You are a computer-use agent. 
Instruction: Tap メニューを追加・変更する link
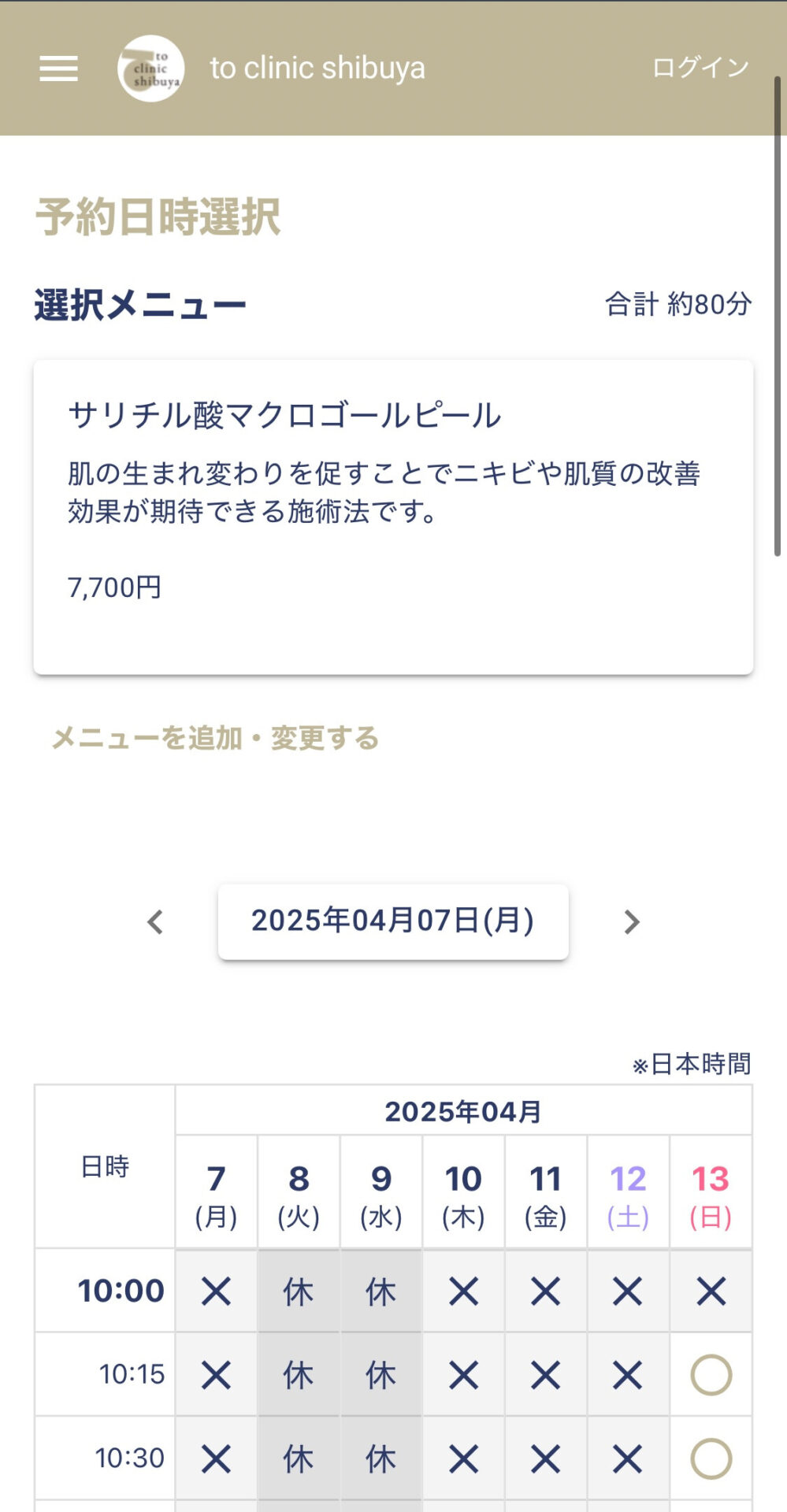(x=215, y=738)
